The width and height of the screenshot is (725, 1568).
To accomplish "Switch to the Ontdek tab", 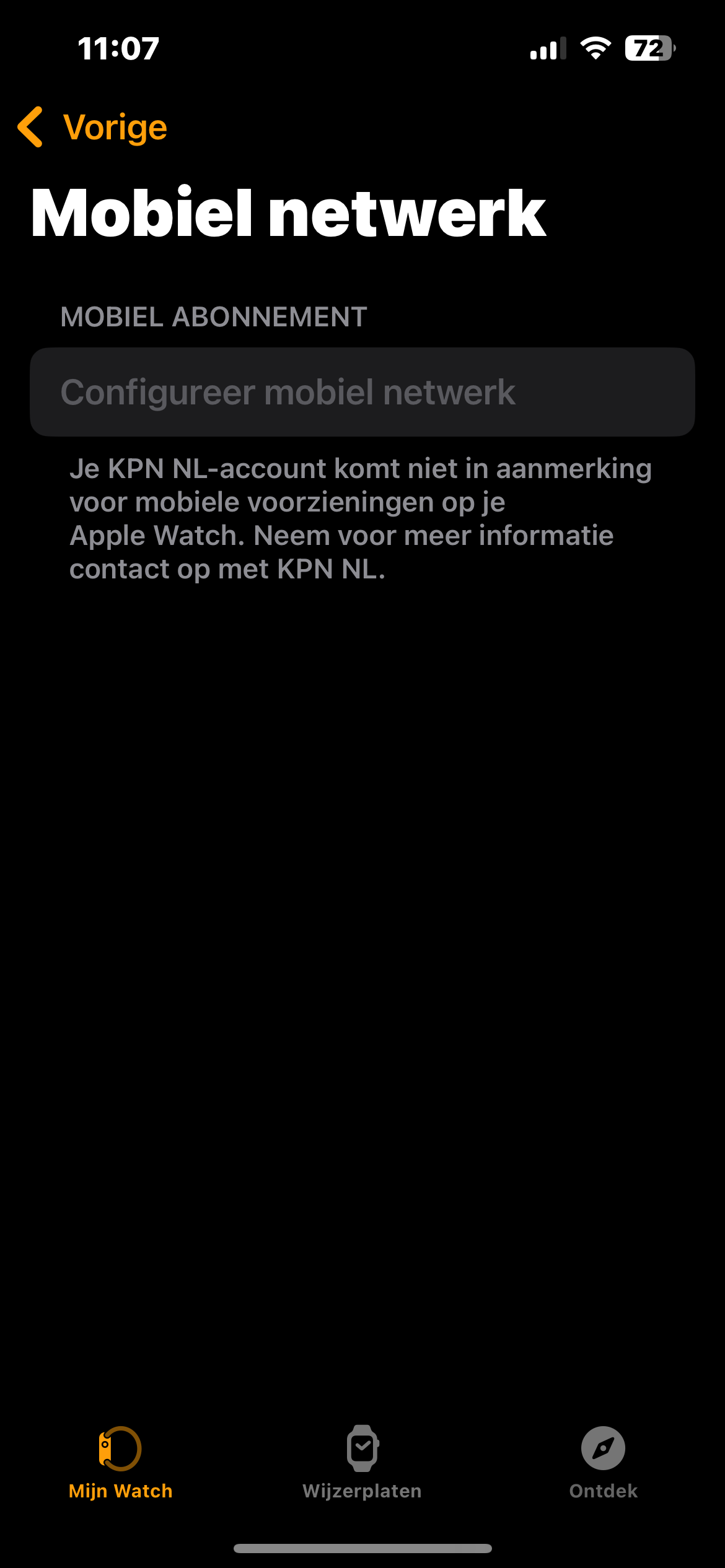I will (x=603, y=1463).
